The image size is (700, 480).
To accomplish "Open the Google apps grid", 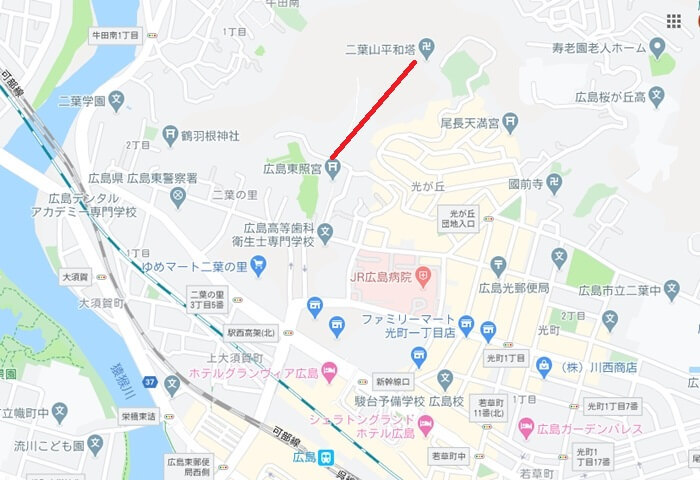I will pos(674,21).
